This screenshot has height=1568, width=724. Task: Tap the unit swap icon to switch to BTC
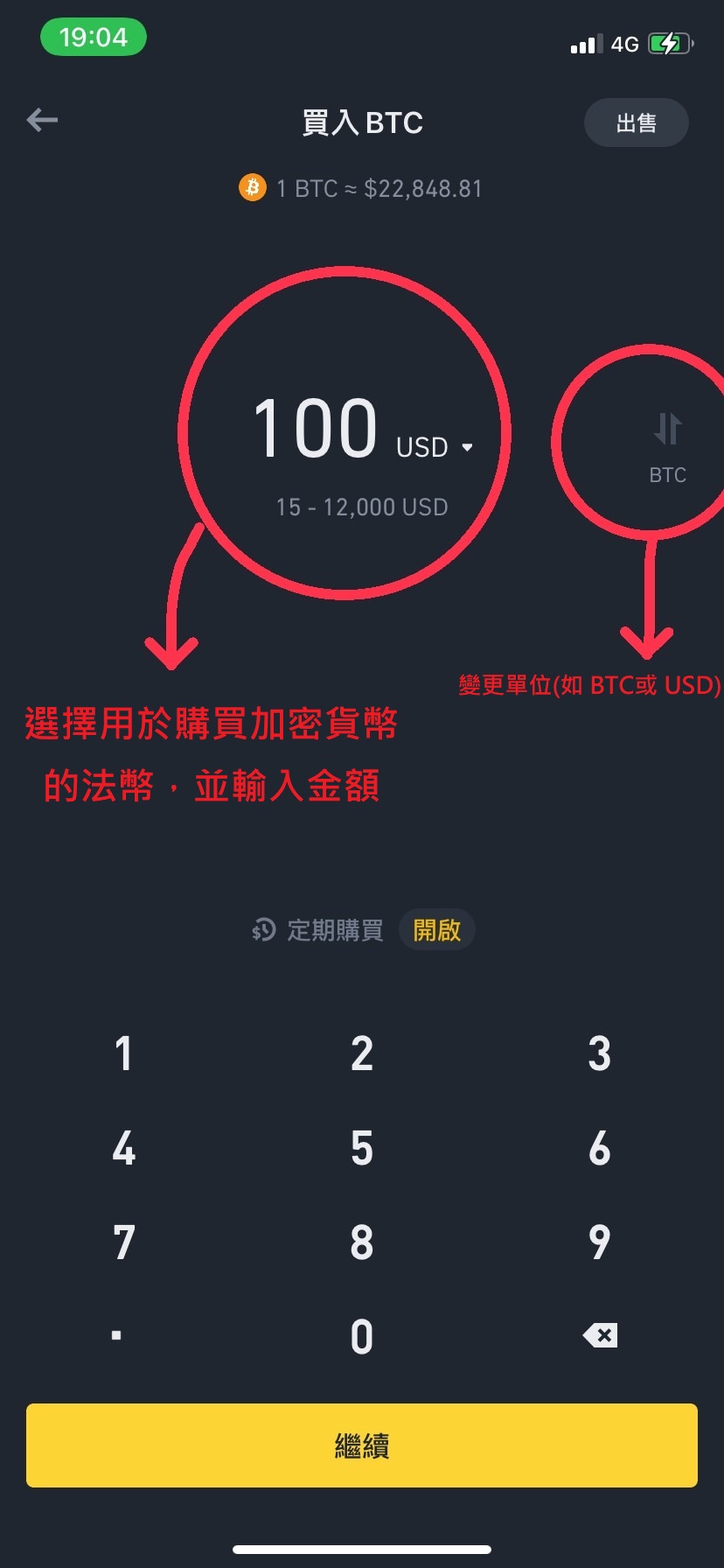[x=668, y=427]
